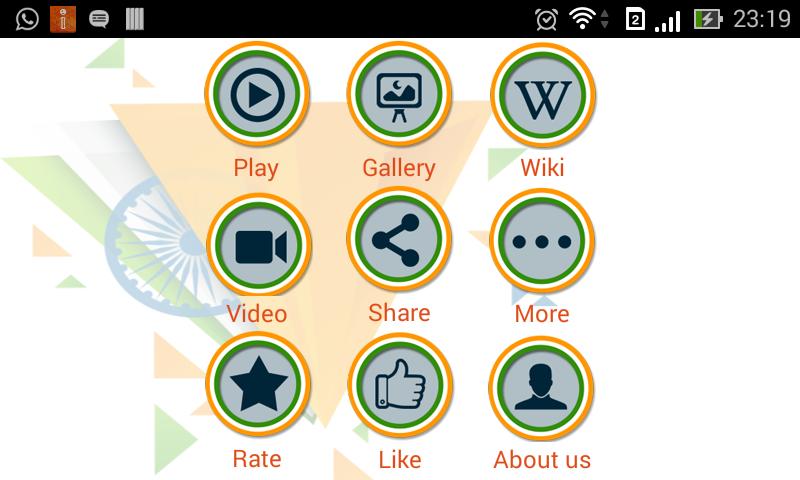The height and width of the screenshot is (480, 800).
Task: Open the About us page
Action: [542, 388]
